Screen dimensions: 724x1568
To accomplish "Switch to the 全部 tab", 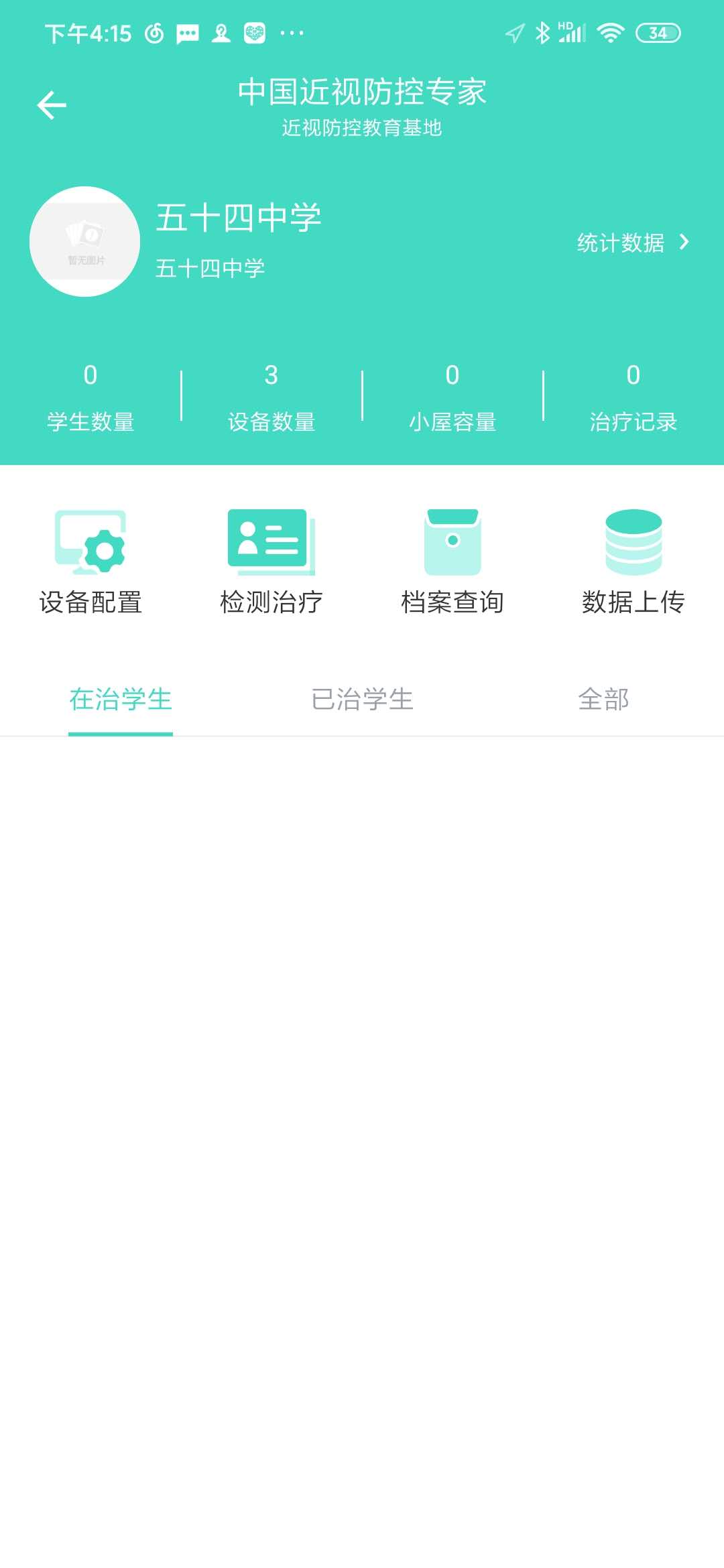I will point(603,700).
